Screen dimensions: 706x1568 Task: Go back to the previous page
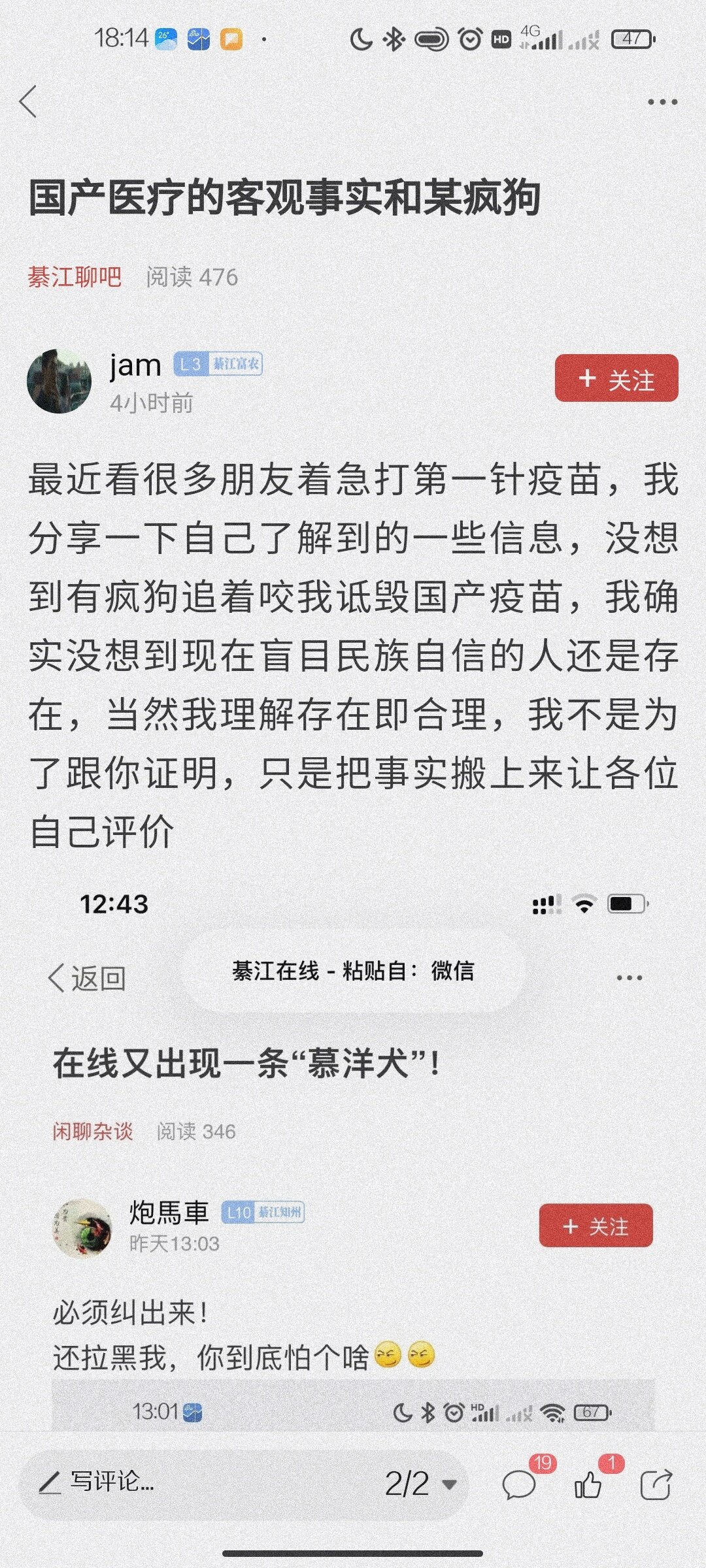pos(28,102)
